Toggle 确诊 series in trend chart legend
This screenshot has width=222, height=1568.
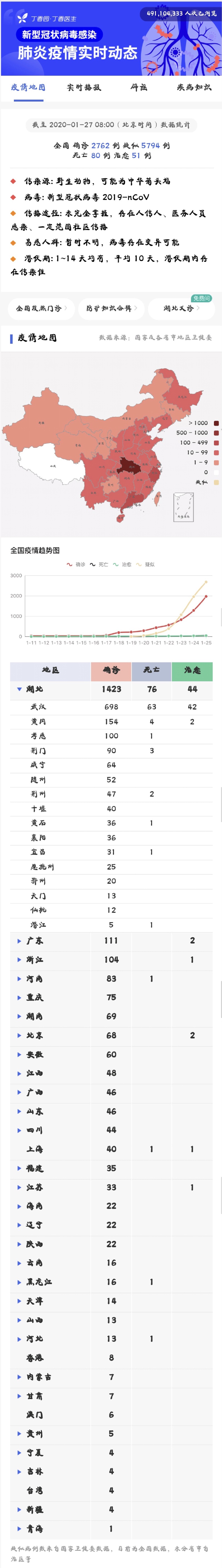(76, 564)
